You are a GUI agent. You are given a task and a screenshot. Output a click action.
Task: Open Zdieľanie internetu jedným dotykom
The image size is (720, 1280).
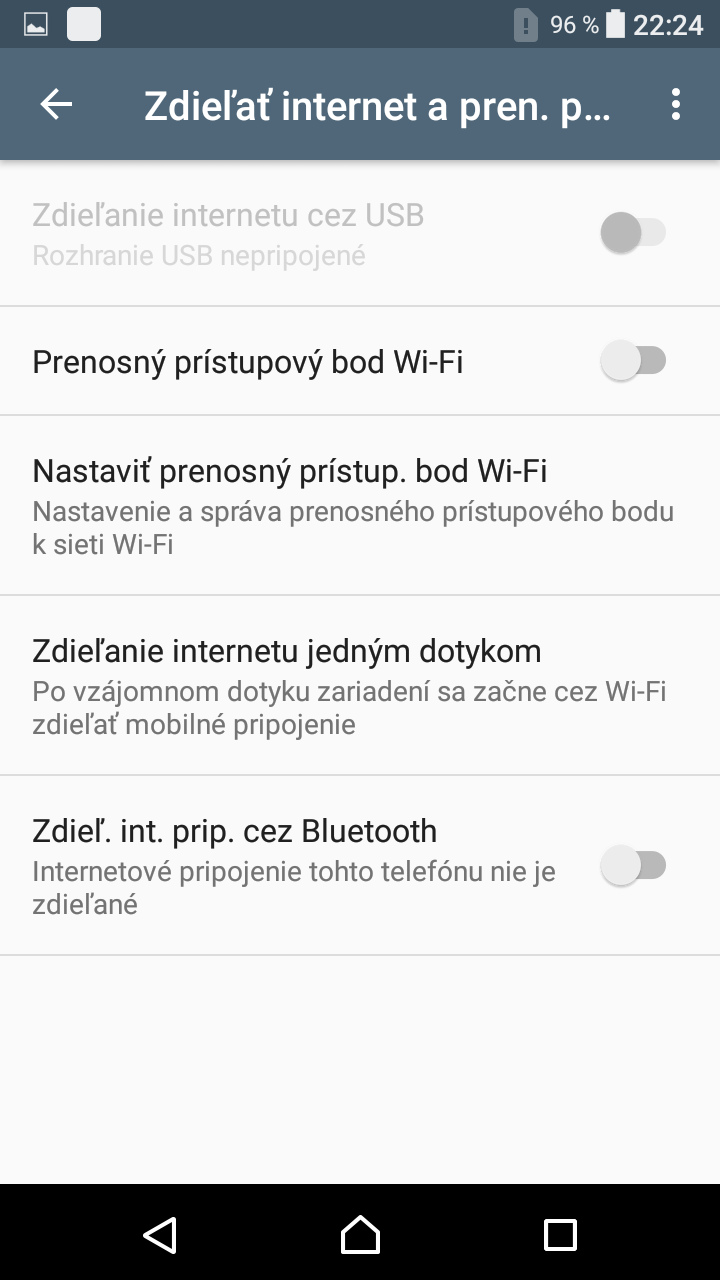[x=360, y=685]
